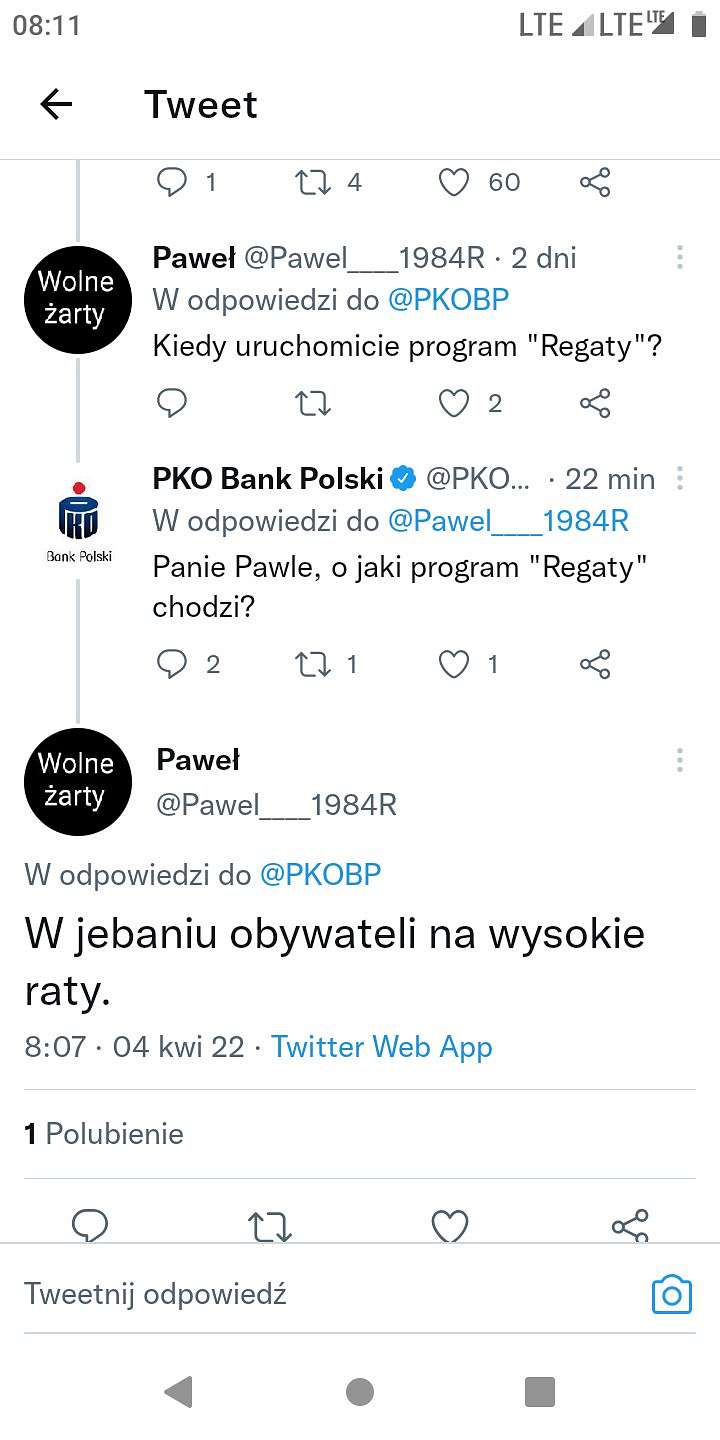This screenshot has height=1440, width=720.
Task: Share the top tweet with 60 likes
Action: pos(595,182)
